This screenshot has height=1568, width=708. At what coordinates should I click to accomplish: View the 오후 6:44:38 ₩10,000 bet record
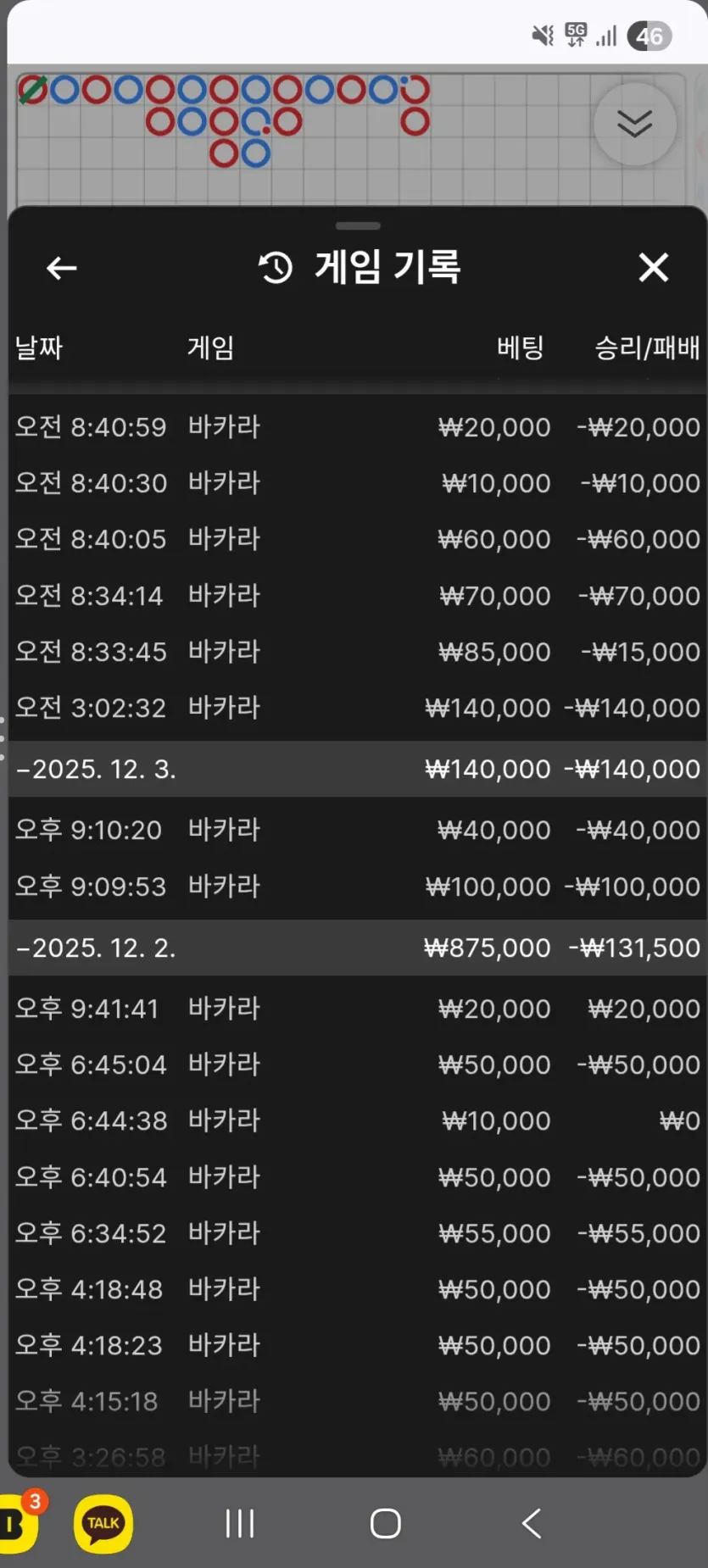pyautogui.click(x=356, y=1120)
